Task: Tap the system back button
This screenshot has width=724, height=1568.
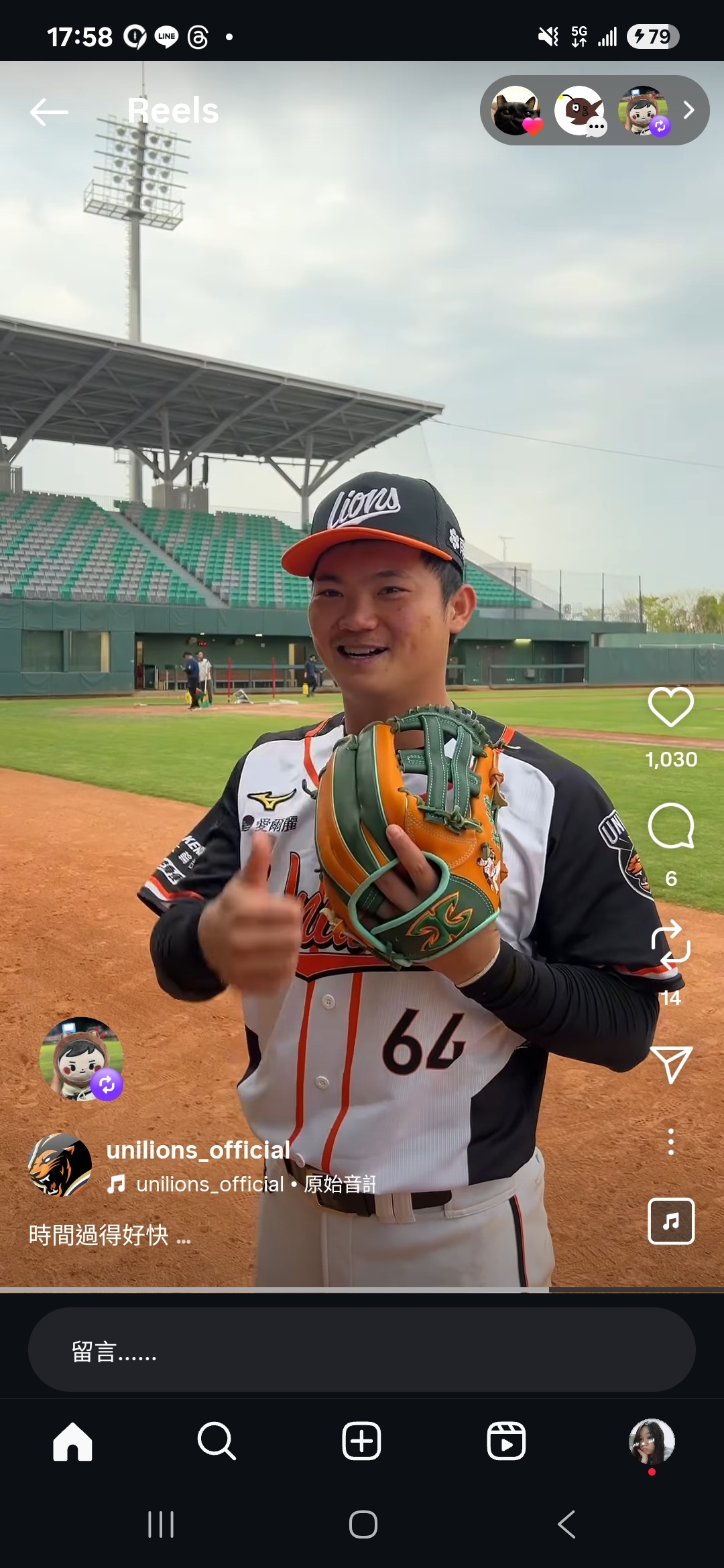Action: (566, 1524)
